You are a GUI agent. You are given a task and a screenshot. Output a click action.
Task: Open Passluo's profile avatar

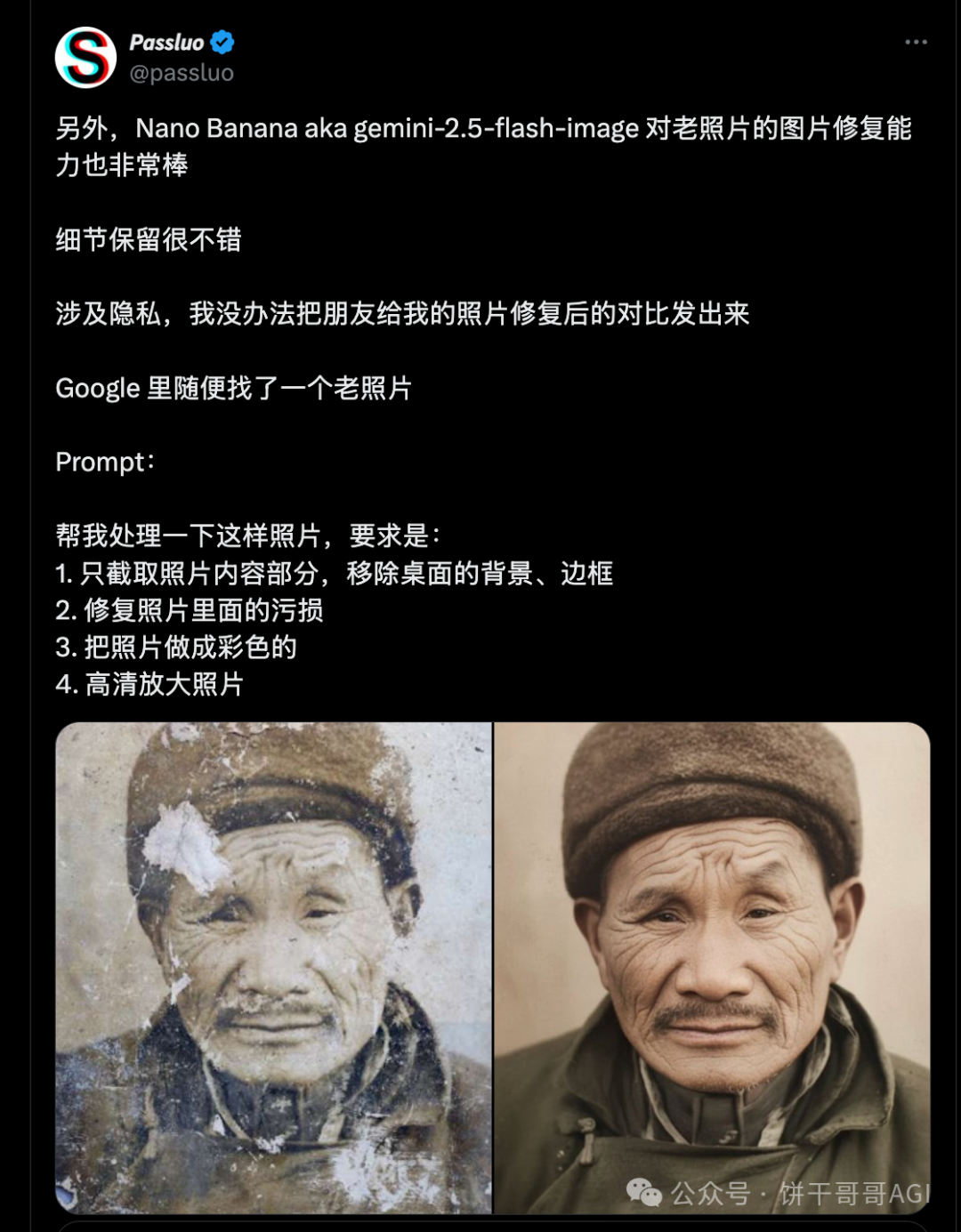click(85, 58)
